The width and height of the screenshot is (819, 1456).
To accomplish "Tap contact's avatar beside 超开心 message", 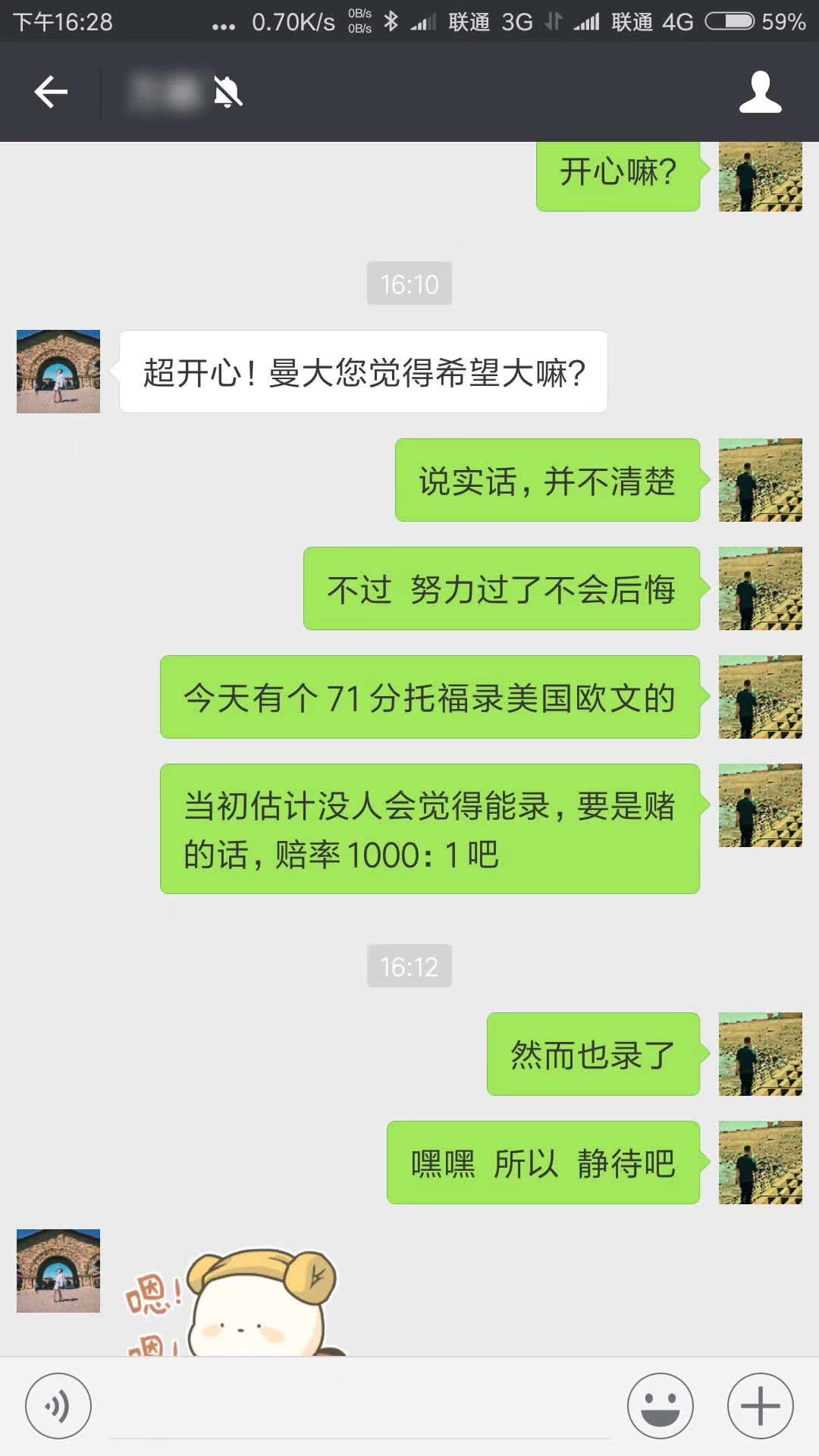I will (x=58, y=372).
